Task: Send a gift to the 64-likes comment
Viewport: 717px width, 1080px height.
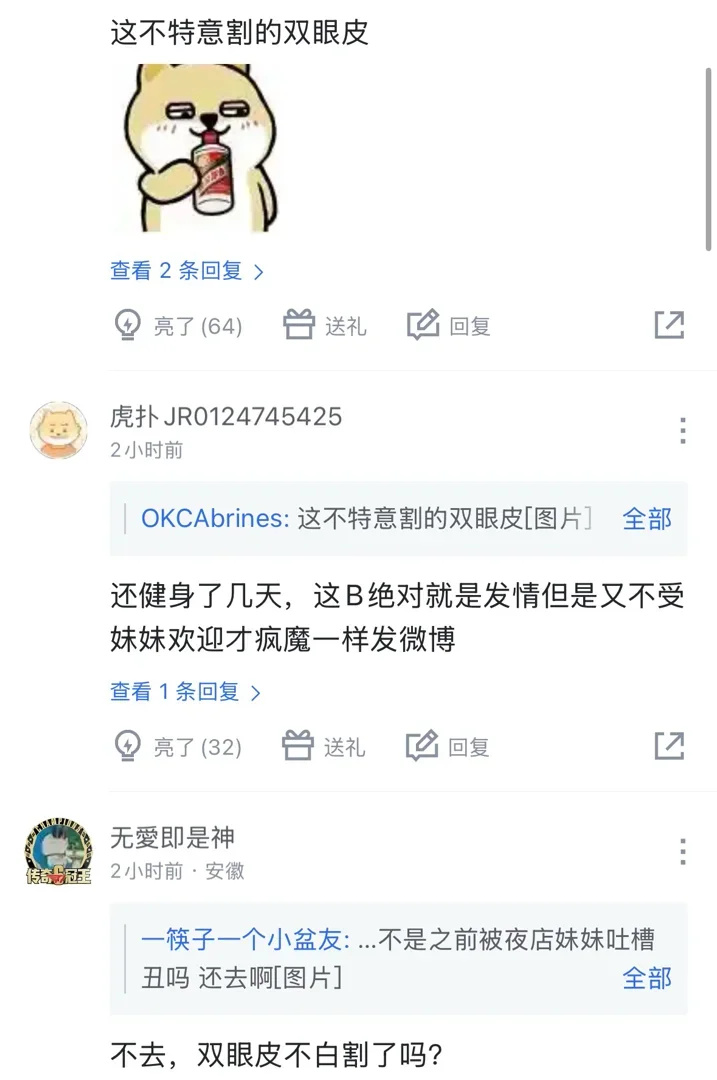Action: point(325,326)
